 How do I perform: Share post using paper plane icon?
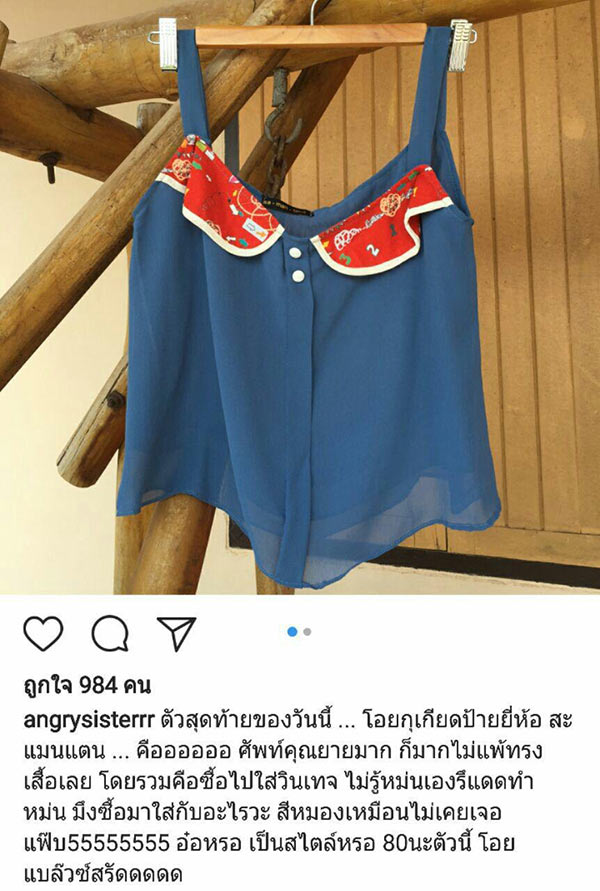click(x=176, y=633)
